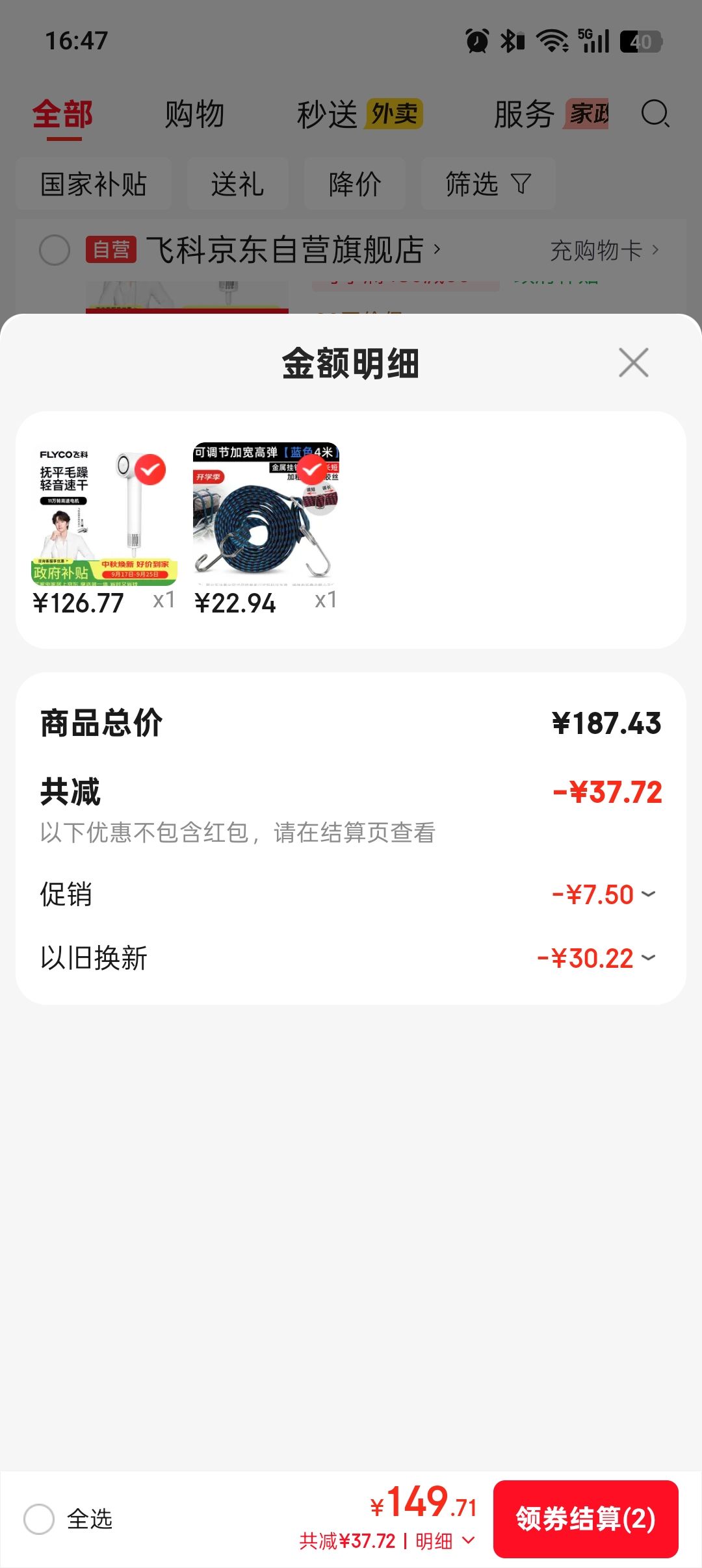Switch to the 秒送 tab

coord(359,114)
